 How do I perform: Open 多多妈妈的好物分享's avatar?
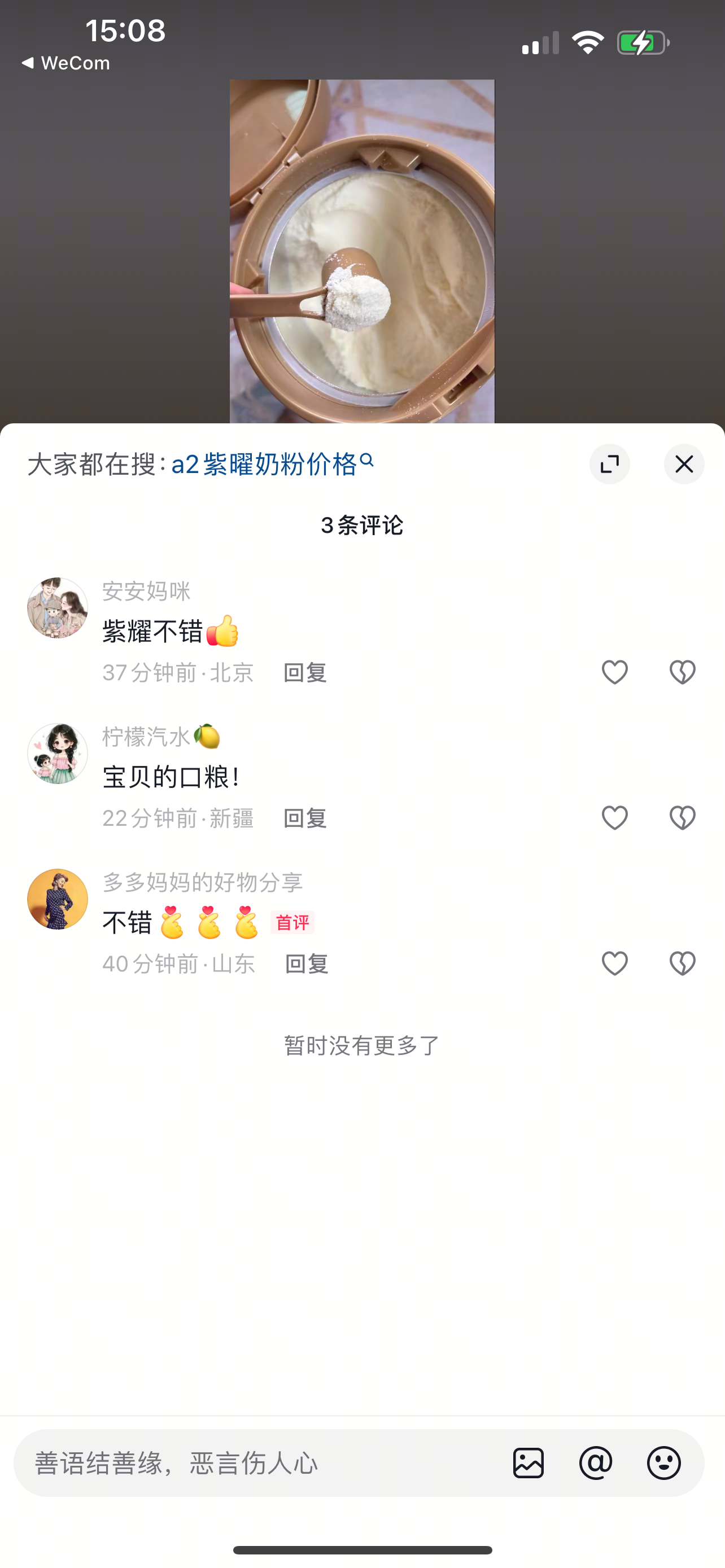(58, 899)
